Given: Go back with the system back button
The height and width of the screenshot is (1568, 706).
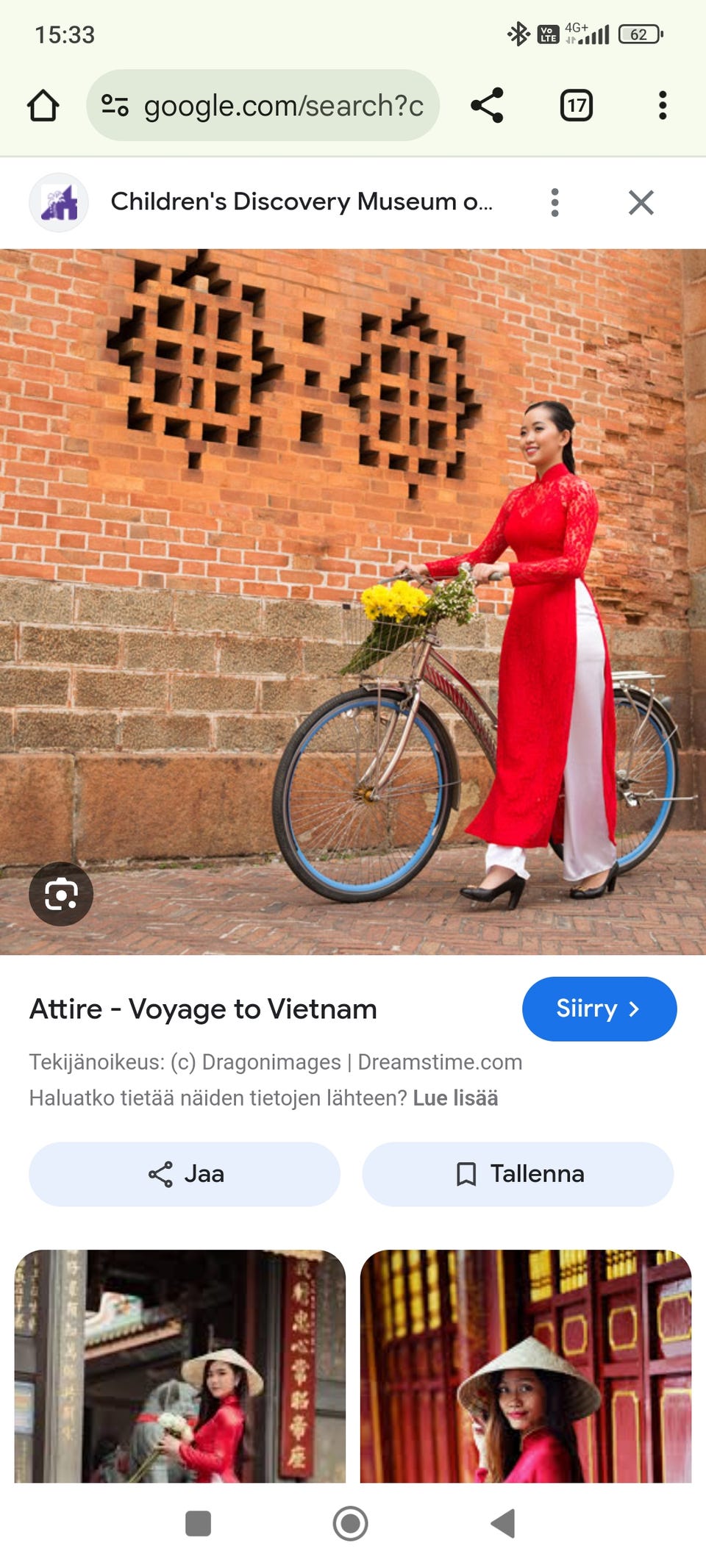Looking at the screenshot, I should coord(503,1523).
